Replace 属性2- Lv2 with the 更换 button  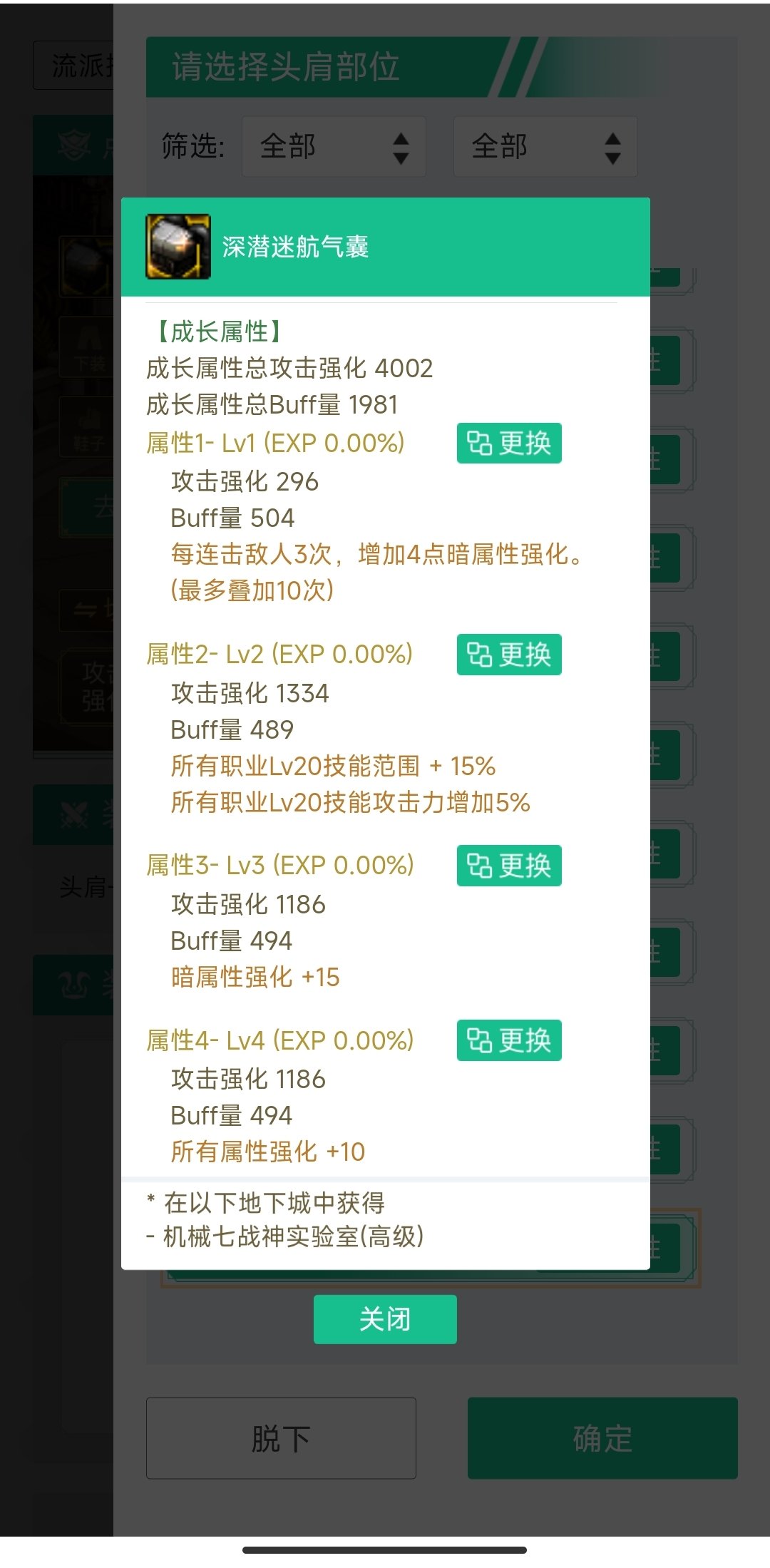coord(509,654)
